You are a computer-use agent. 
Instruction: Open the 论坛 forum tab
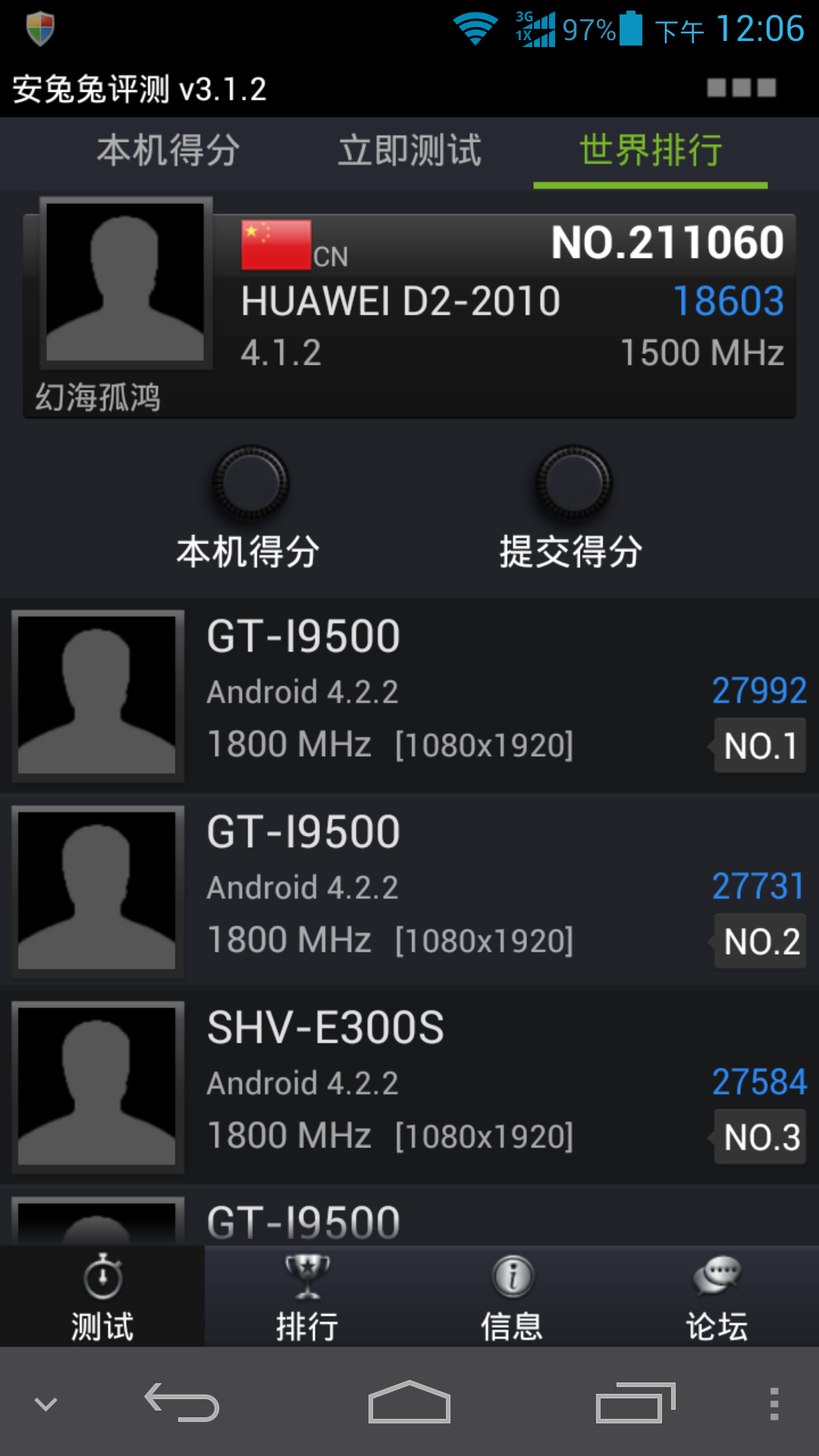[x=717, y=1297]
